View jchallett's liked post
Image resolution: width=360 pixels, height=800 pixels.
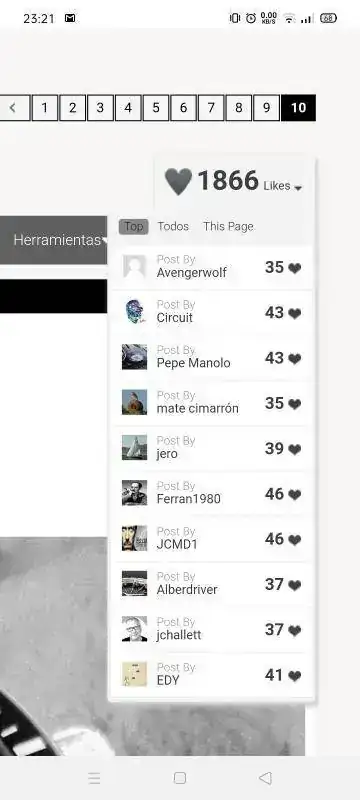click(x=212, y=630)
